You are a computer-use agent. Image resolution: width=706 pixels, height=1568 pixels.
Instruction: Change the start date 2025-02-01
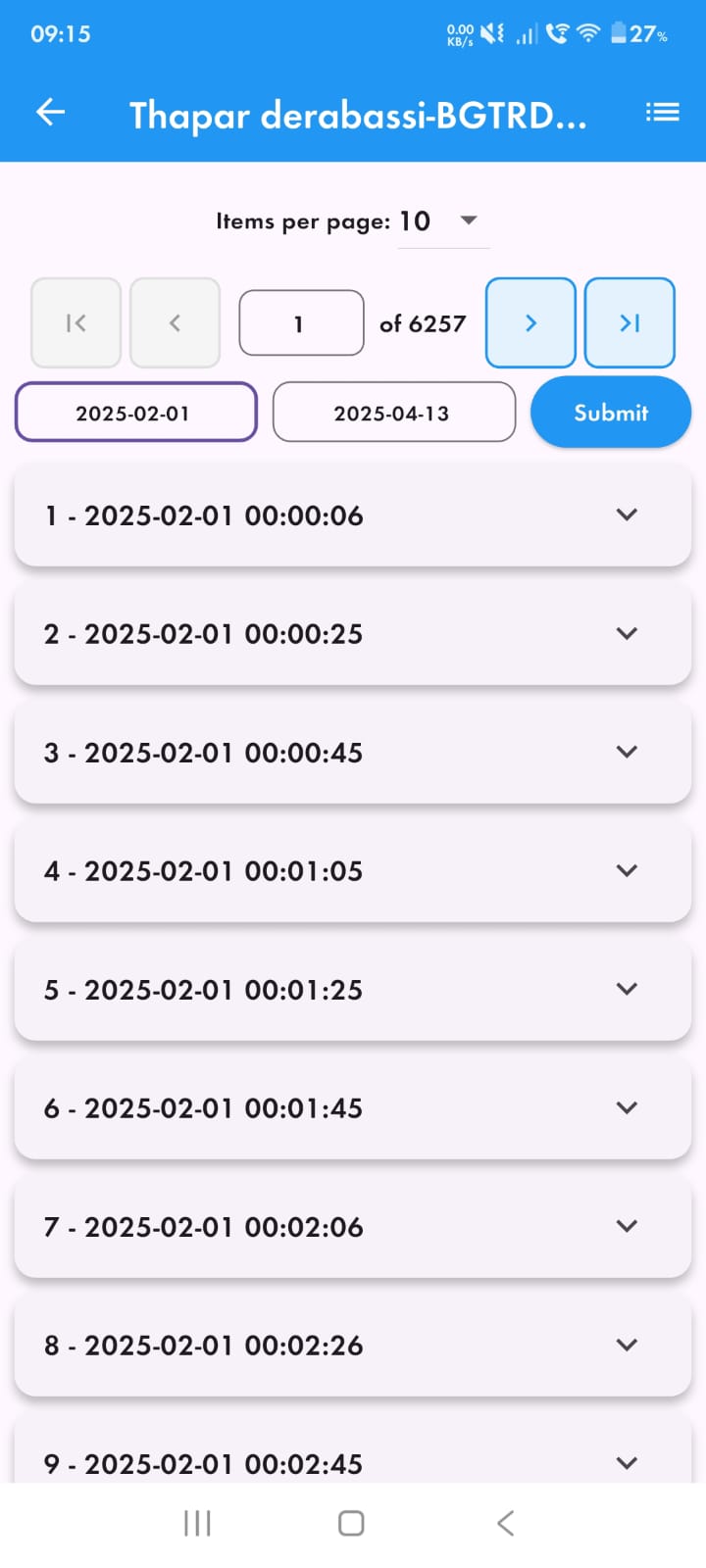135,413
